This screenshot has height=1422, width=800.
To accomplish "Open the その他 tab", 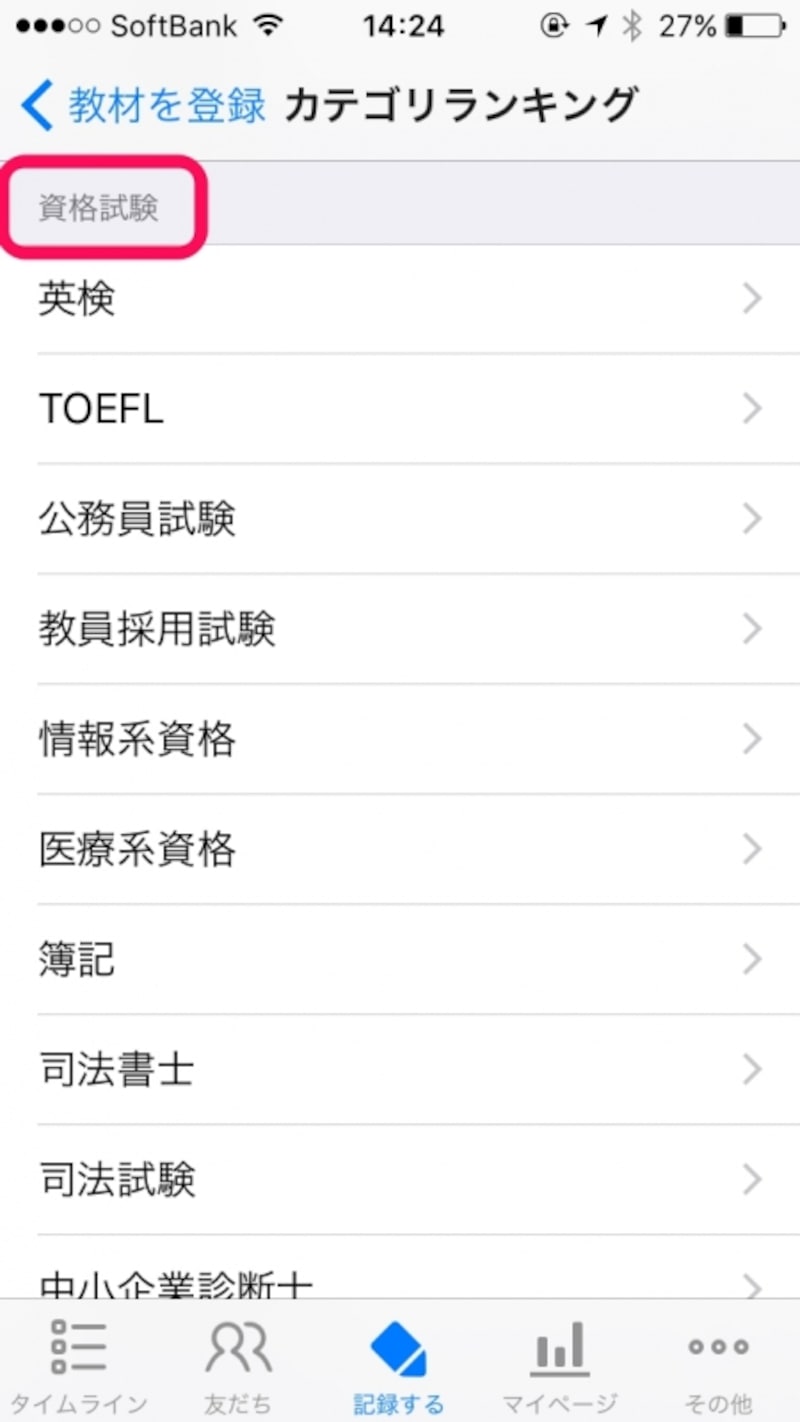I will pos(718,1362).
